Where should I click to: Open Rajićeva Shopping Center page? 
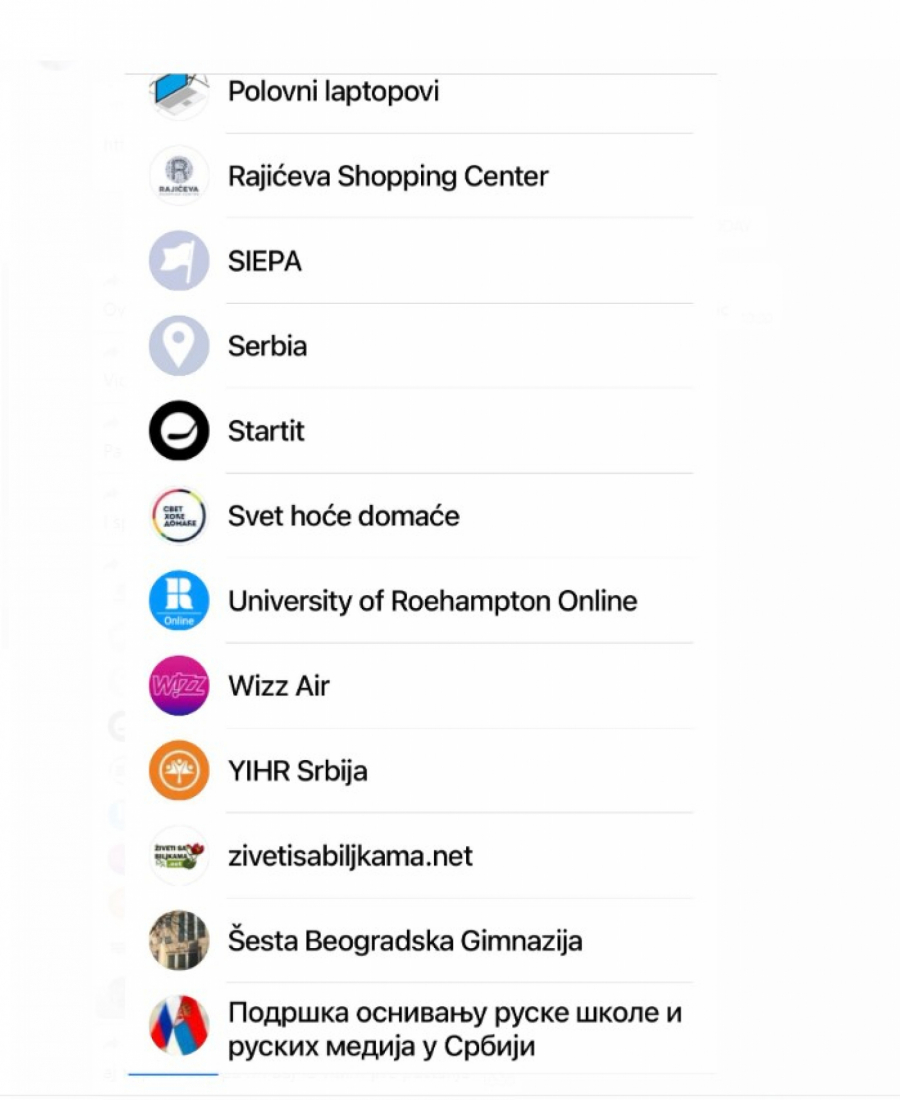click(x=388, y=177)
